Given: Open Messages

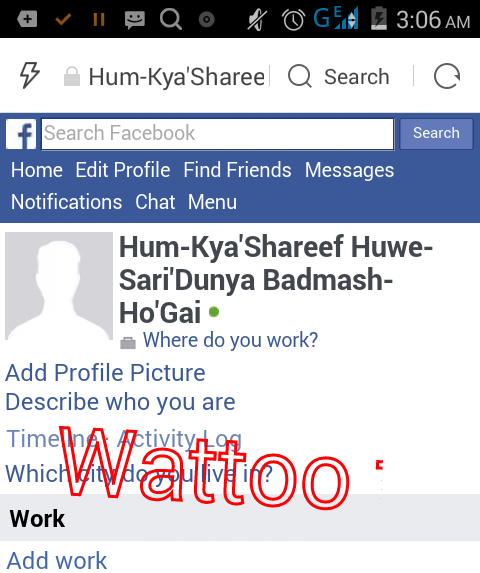Looking at the screenshot, I should click(x=349, y=171).
